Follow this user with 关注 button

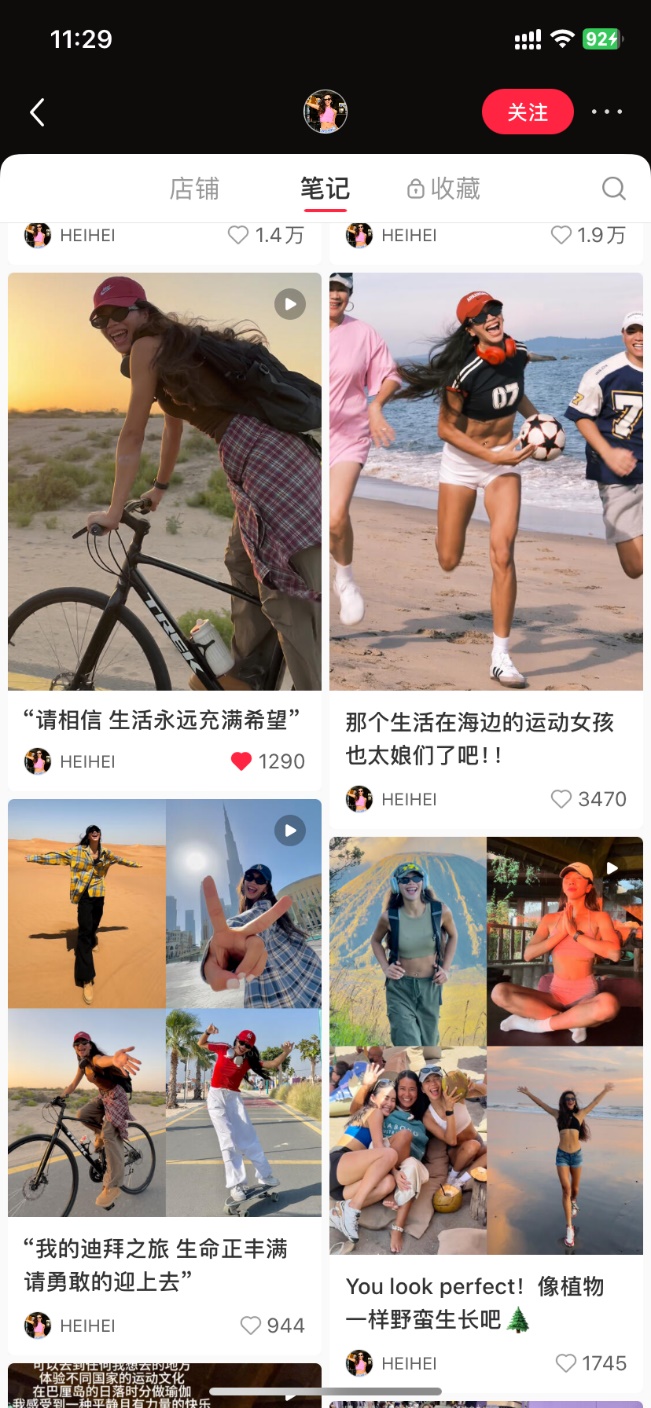[527, 112]
